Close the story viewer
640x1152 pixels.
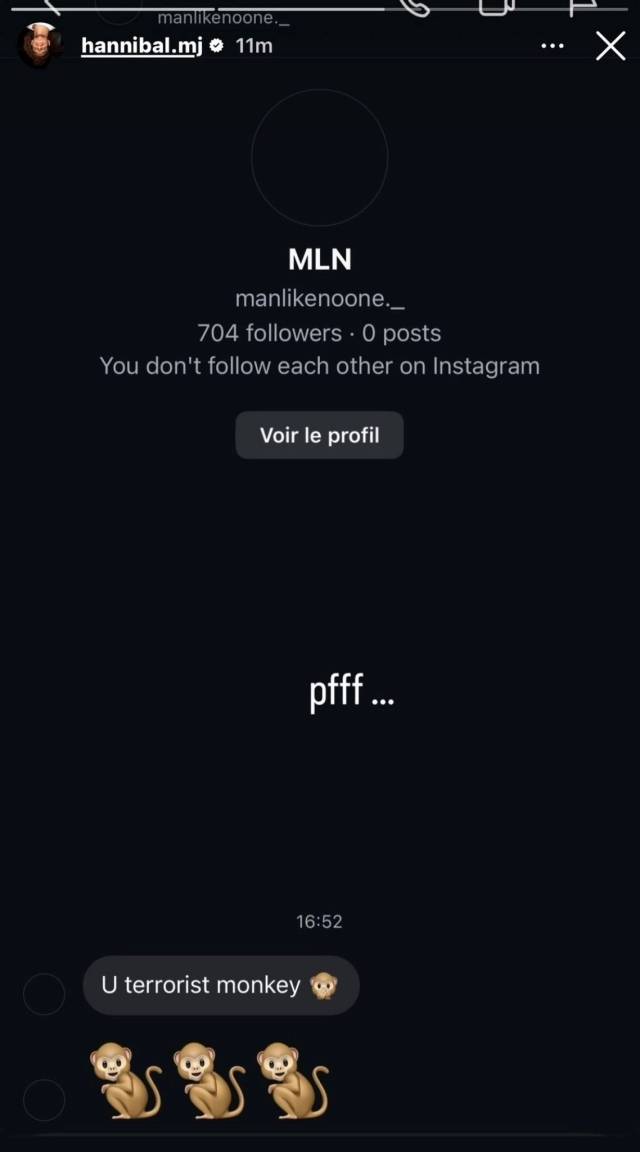click(610, 46)
